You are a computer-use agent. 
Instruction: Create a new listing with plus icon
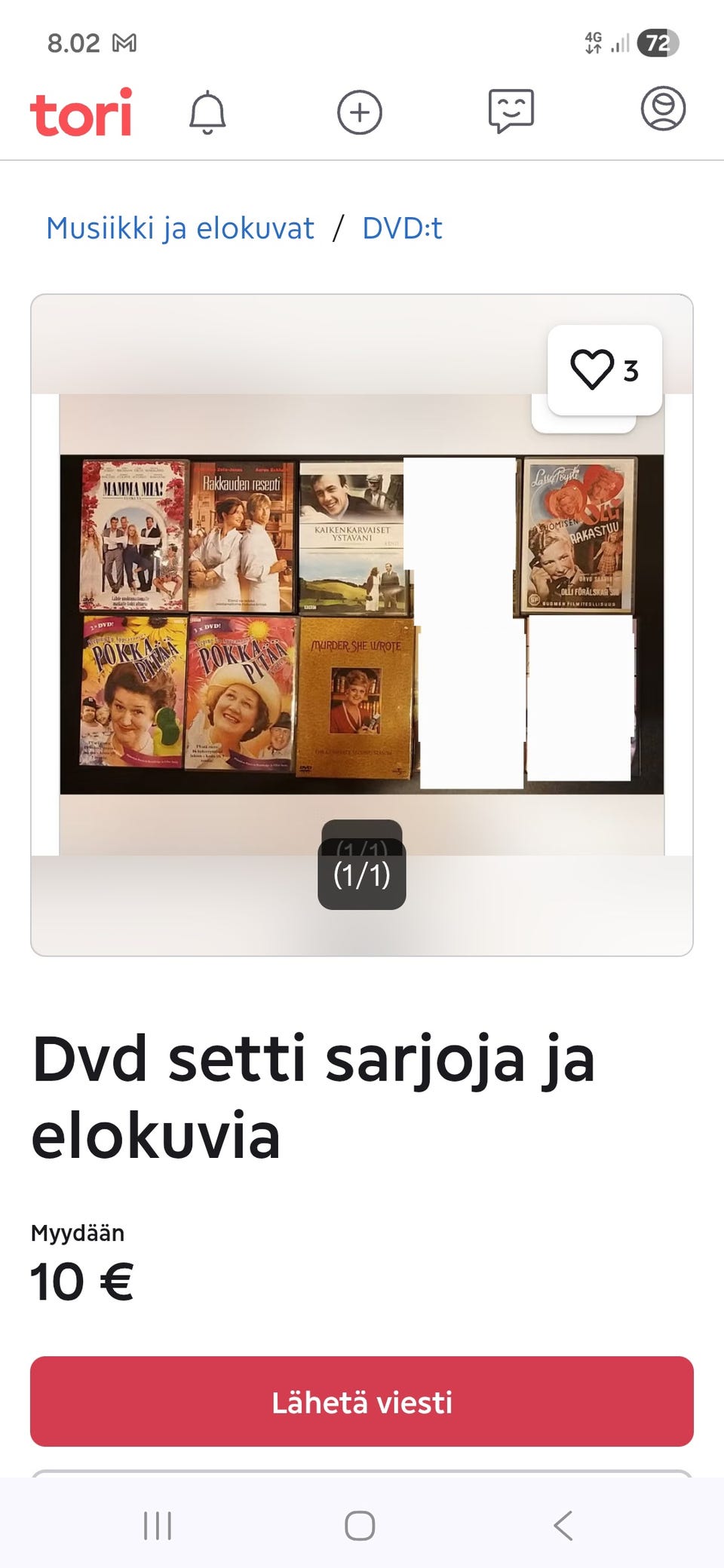(x=359, y=112)
